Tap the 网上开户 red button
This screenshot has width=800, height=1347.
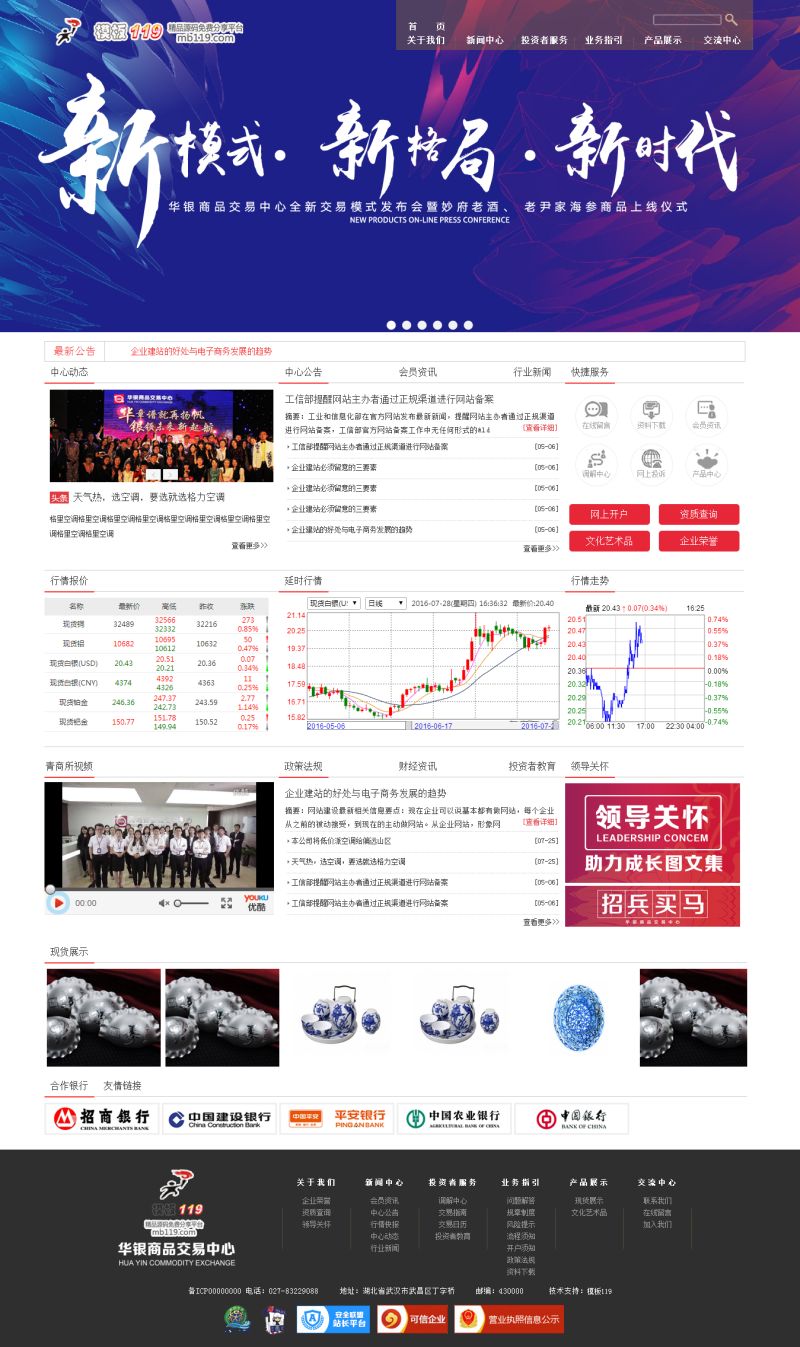(x=609, y=514)
